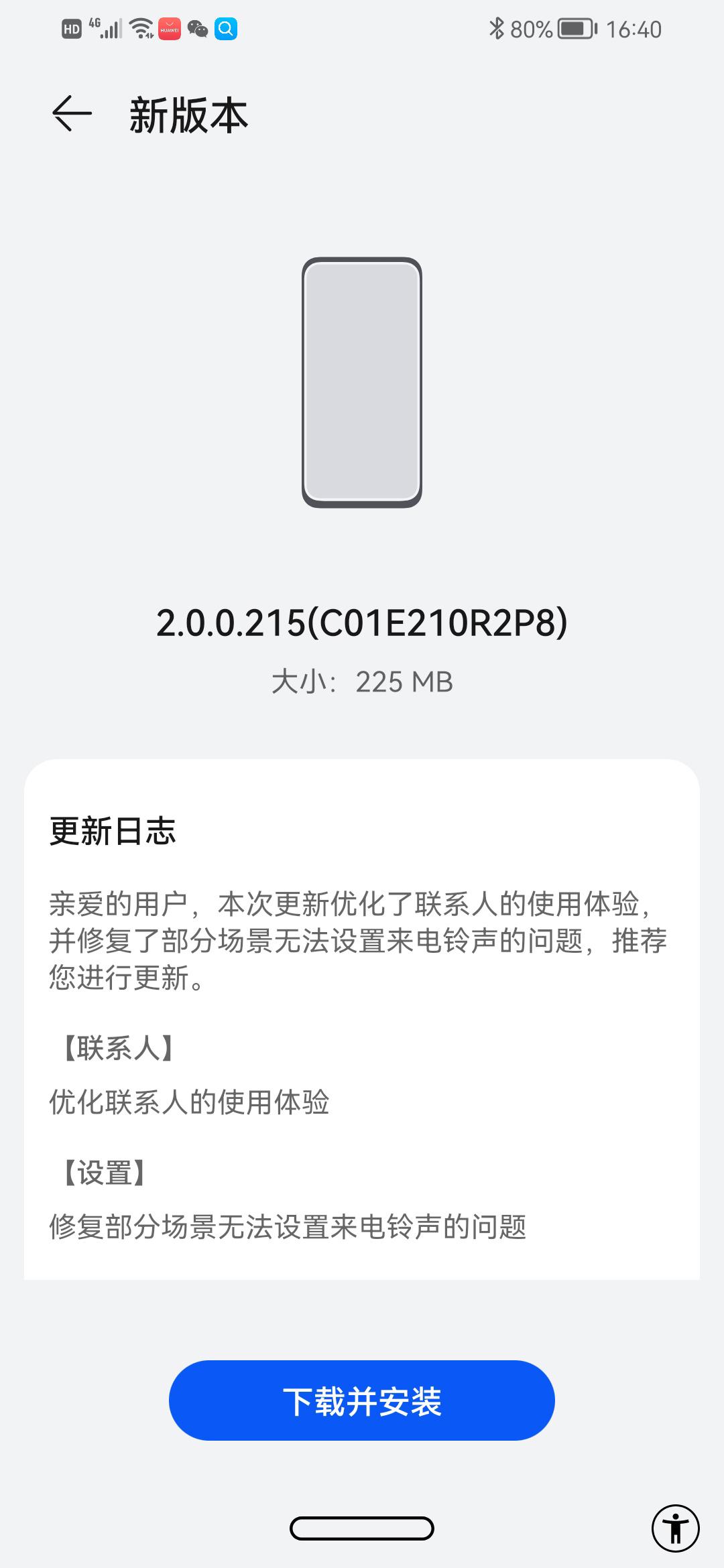
Task: Tap the version number 2.0.0.215(C01E210R2P8)
Action: tap(362, 623)
